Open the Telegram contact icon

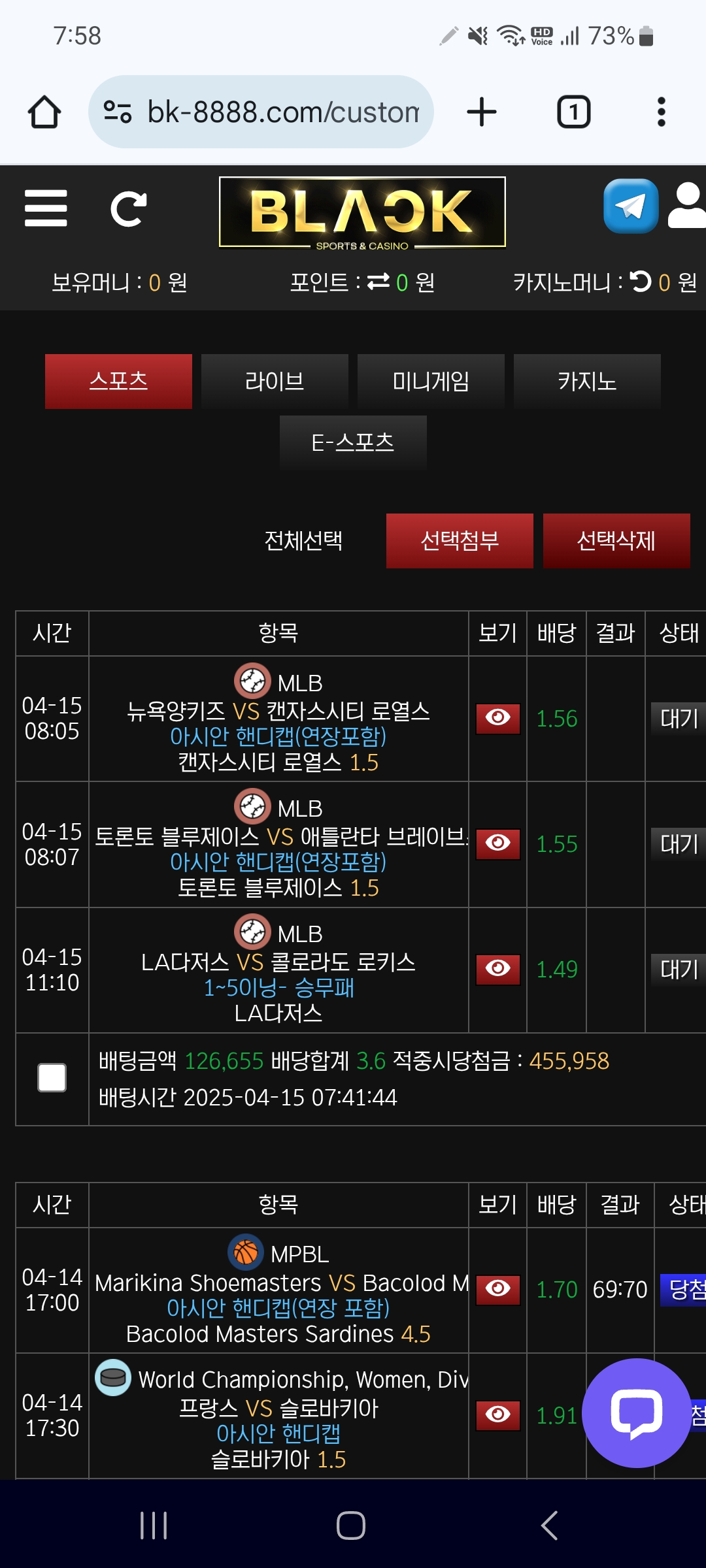pos(630,206)
